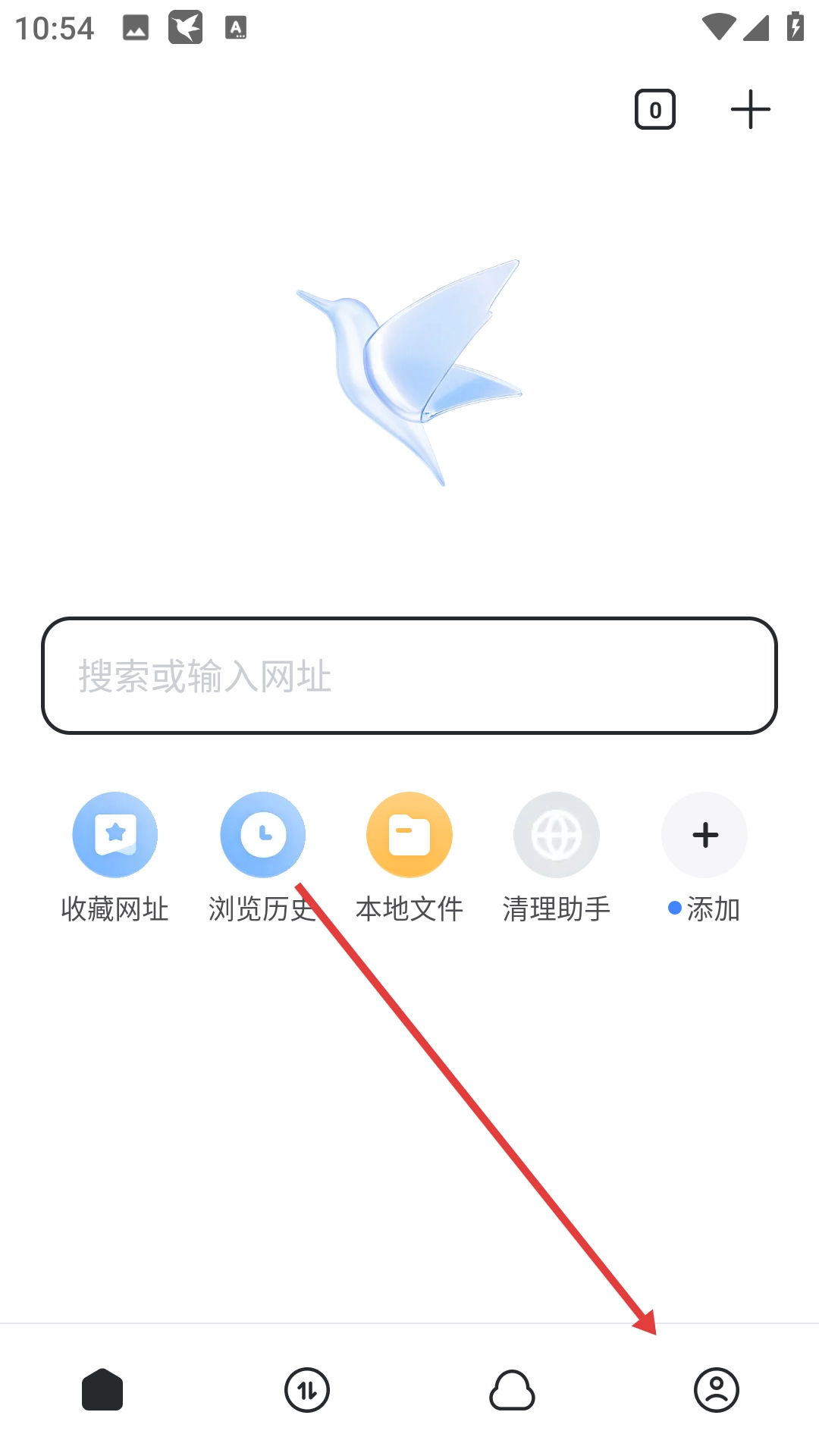The height and width of the screenshot is (1456, 819).
Task: Switch to the home tab
Action: [102, 1390]
